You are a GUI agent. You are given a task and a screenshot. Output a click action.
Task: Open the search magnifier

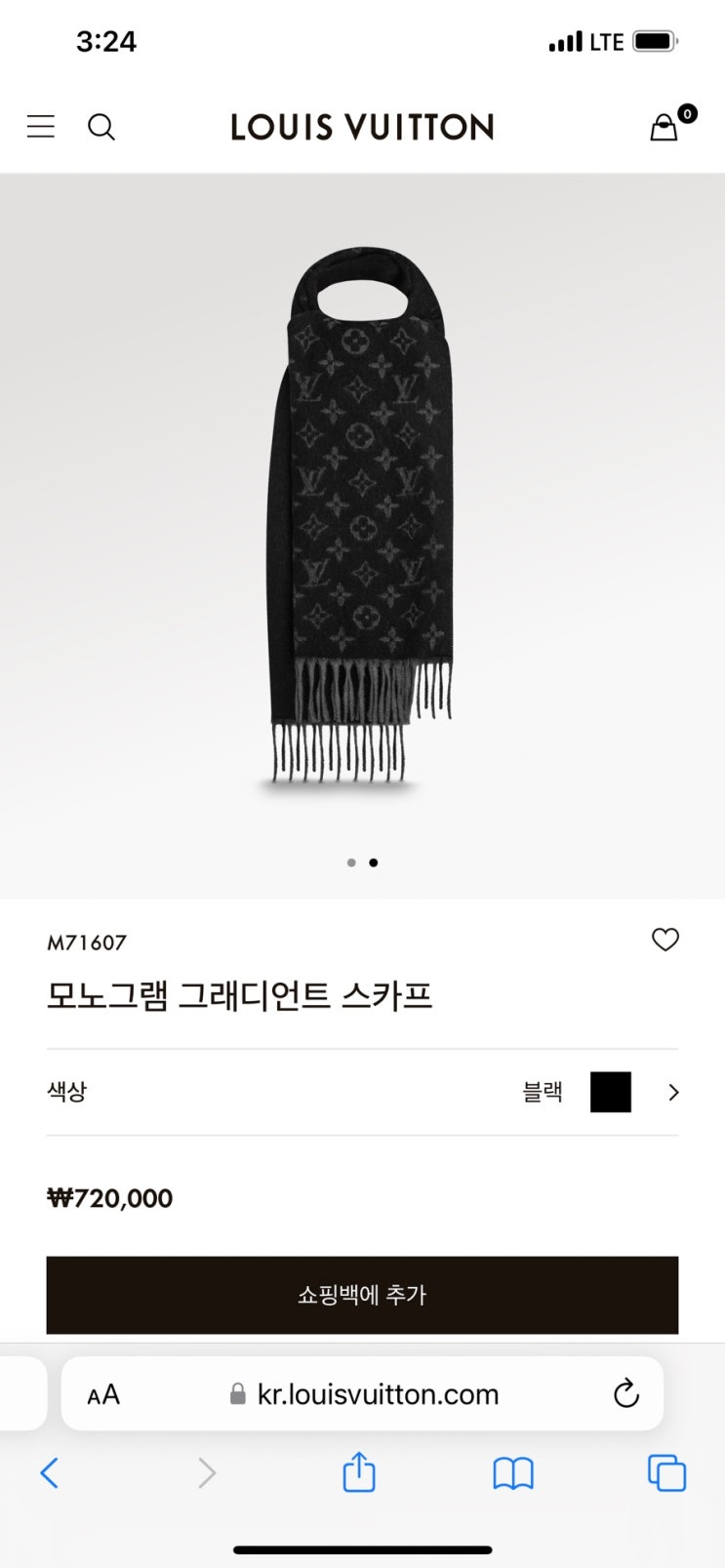101,127
